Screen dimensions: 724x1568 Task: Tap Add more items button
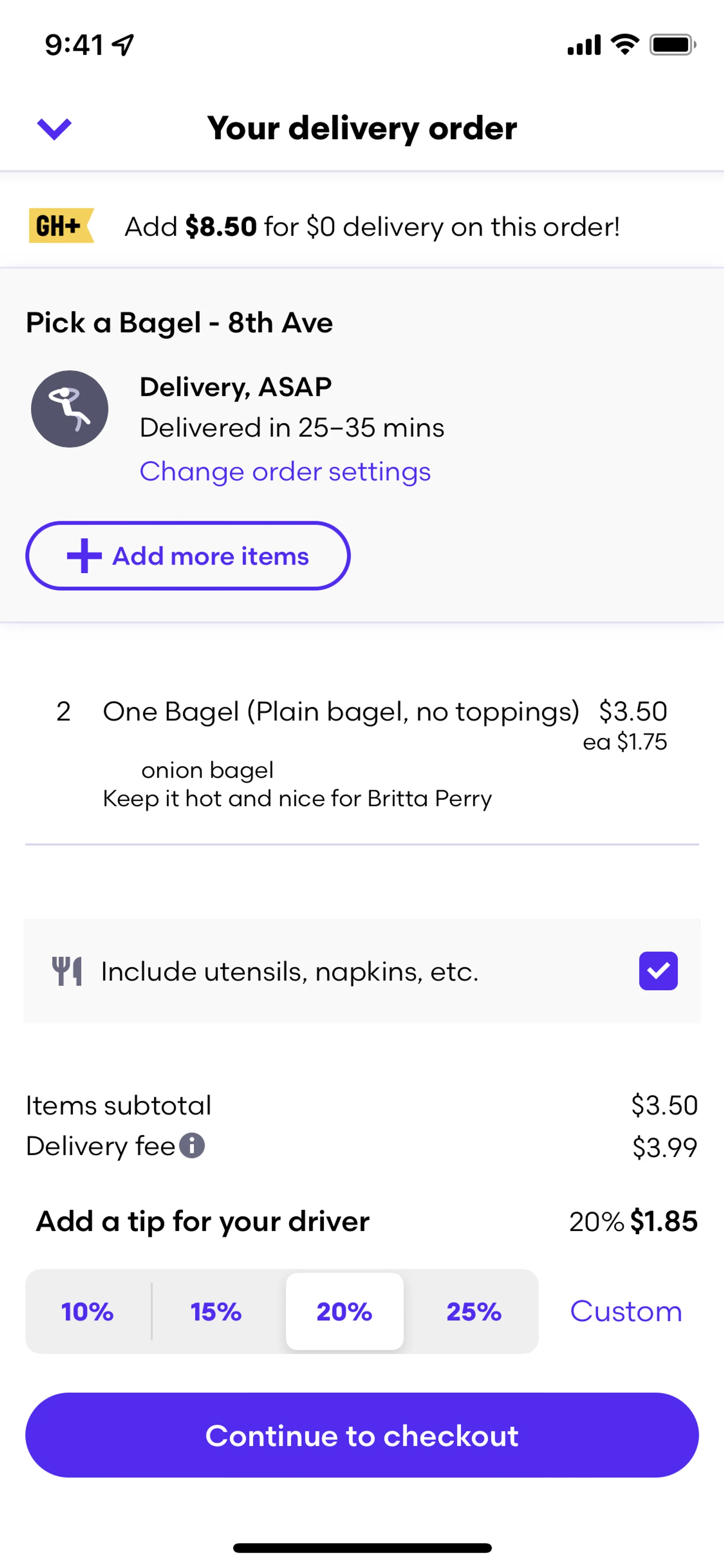click(187, 556)
